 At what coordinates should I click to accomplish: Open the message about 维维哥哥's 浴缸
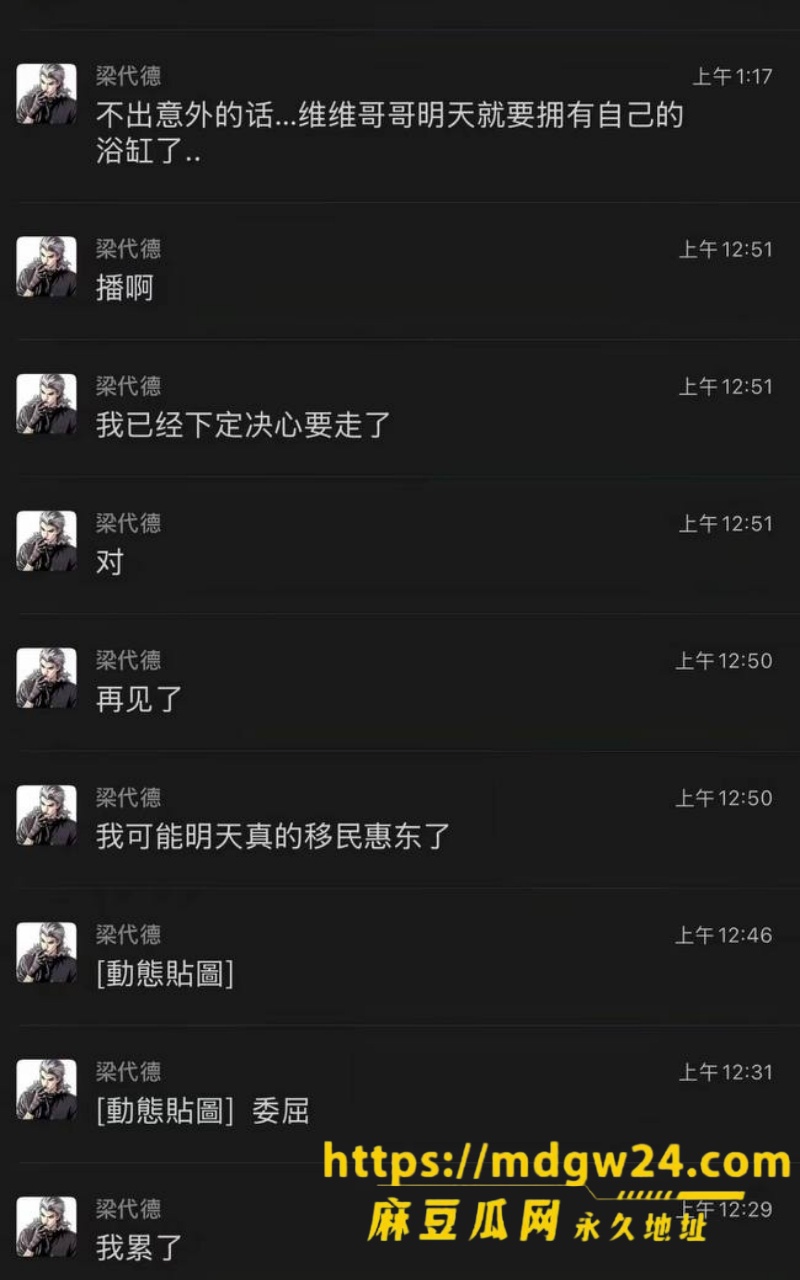[x=400, y=116]
